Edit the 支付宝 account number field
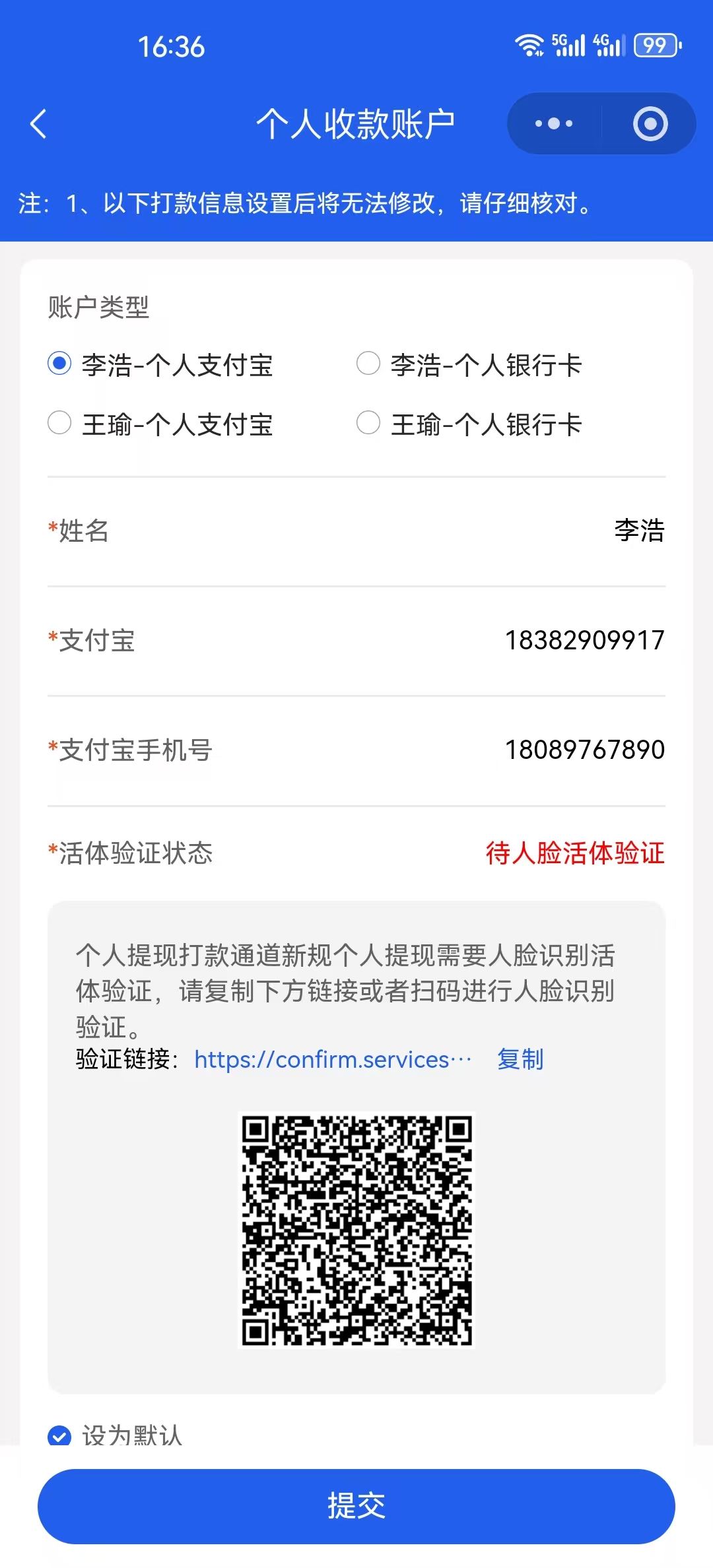 pos(584,641)
